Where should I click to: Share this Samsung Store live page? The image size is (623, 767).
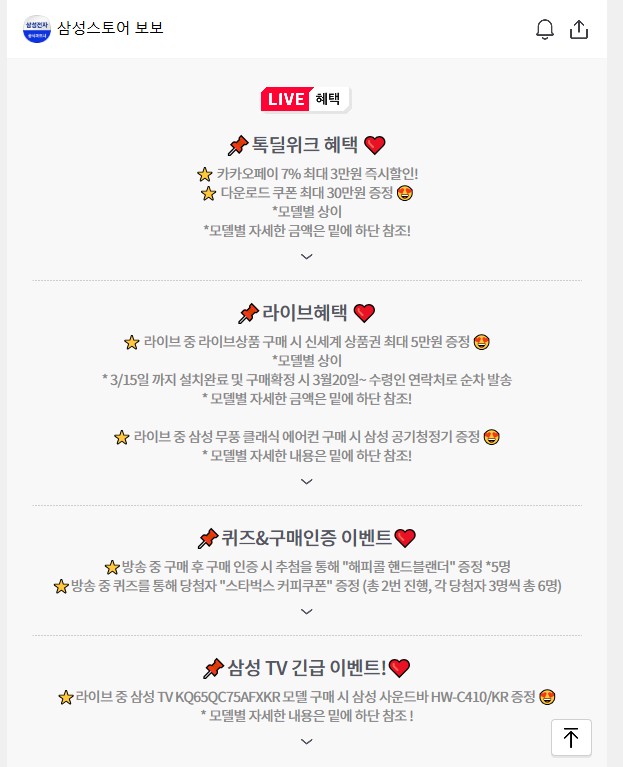click(579, 29)
